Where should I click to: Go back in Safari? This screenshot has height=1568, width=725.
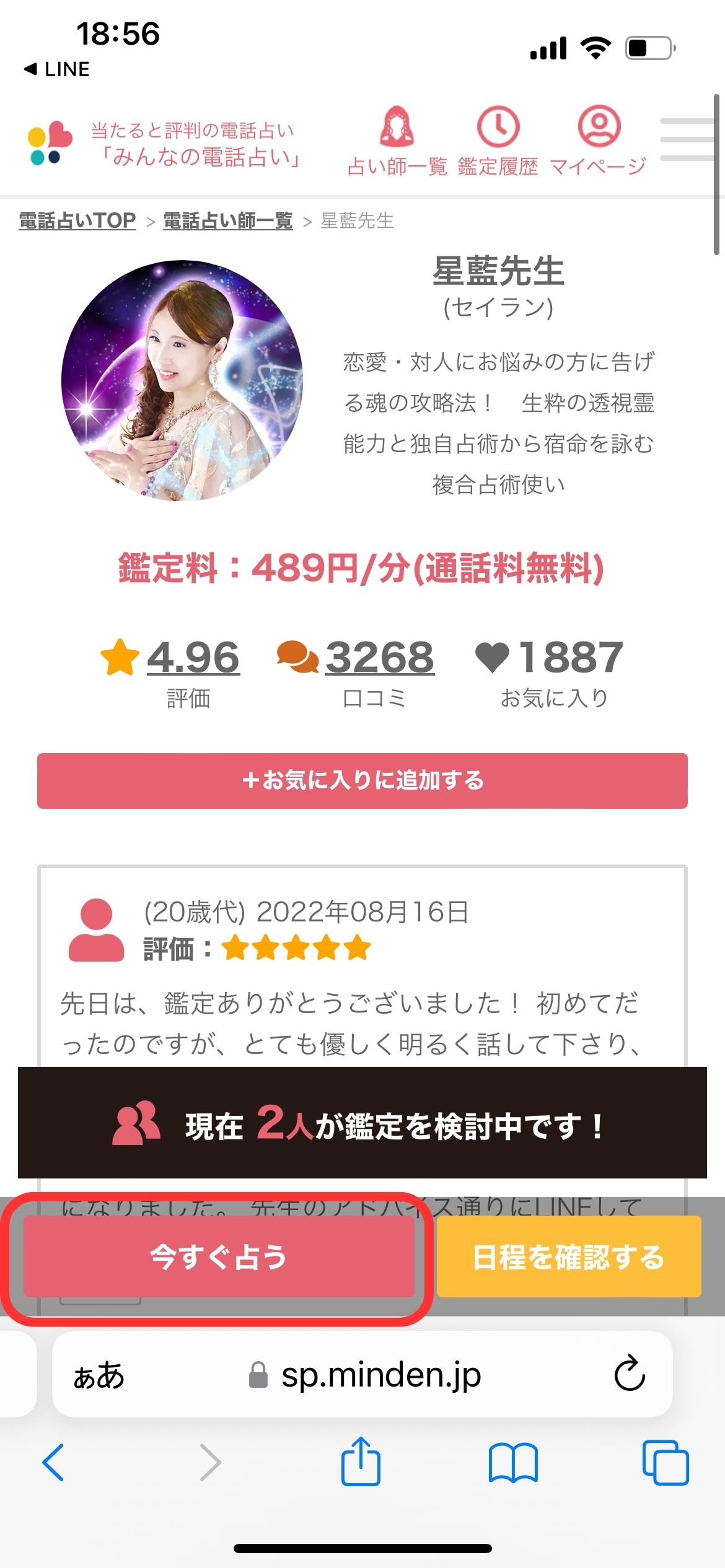(53, 1463)
